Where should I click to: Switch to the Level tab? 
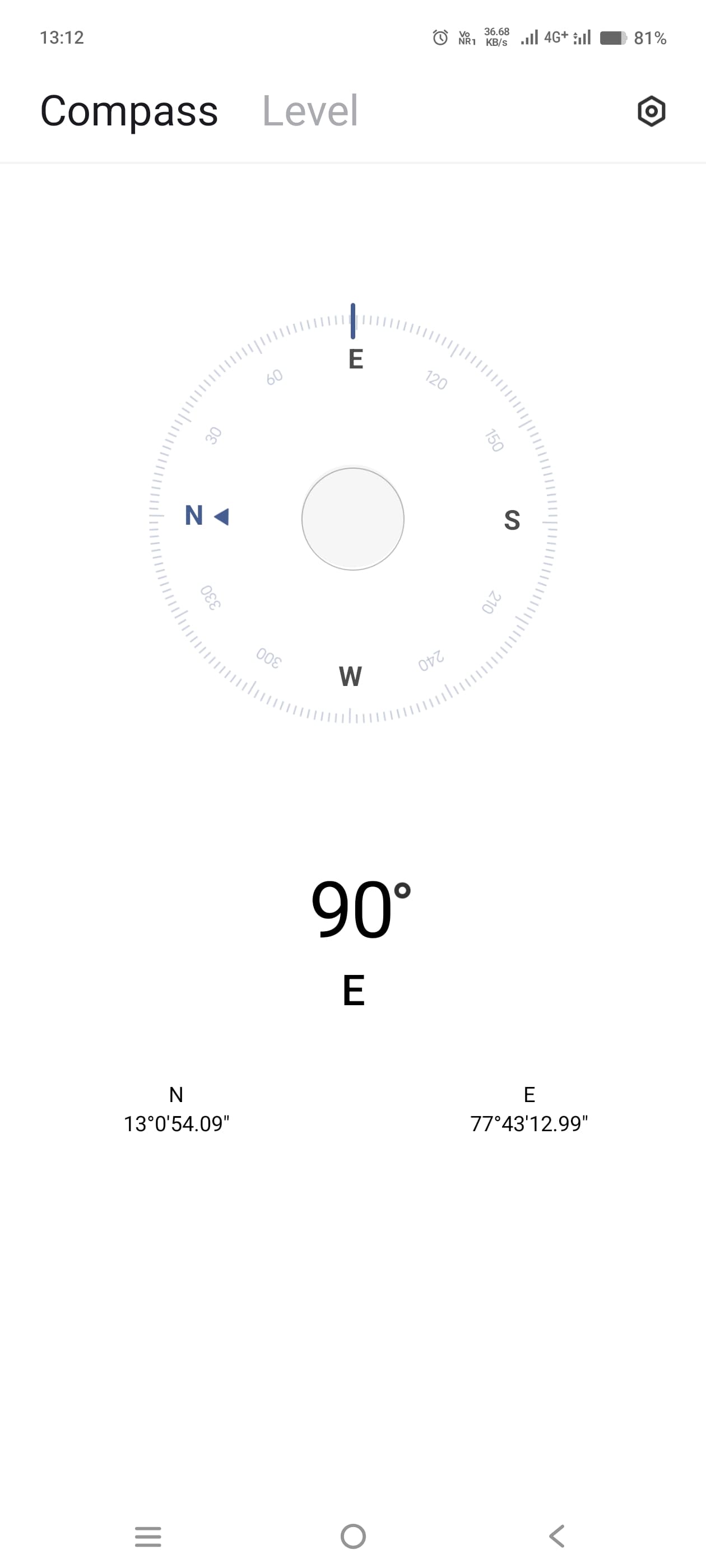(309, 111)
